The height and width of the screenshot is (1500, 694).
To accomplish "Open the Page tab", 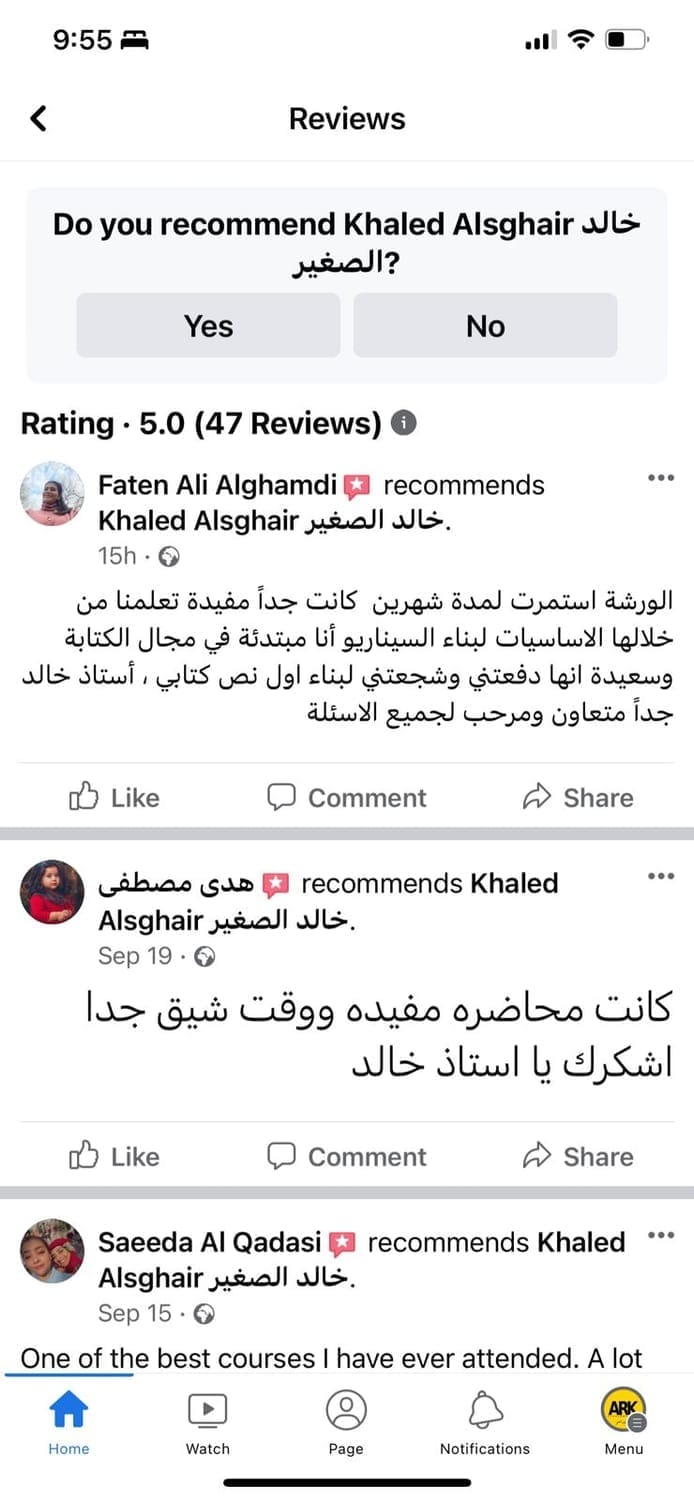I will point(346,1422).
